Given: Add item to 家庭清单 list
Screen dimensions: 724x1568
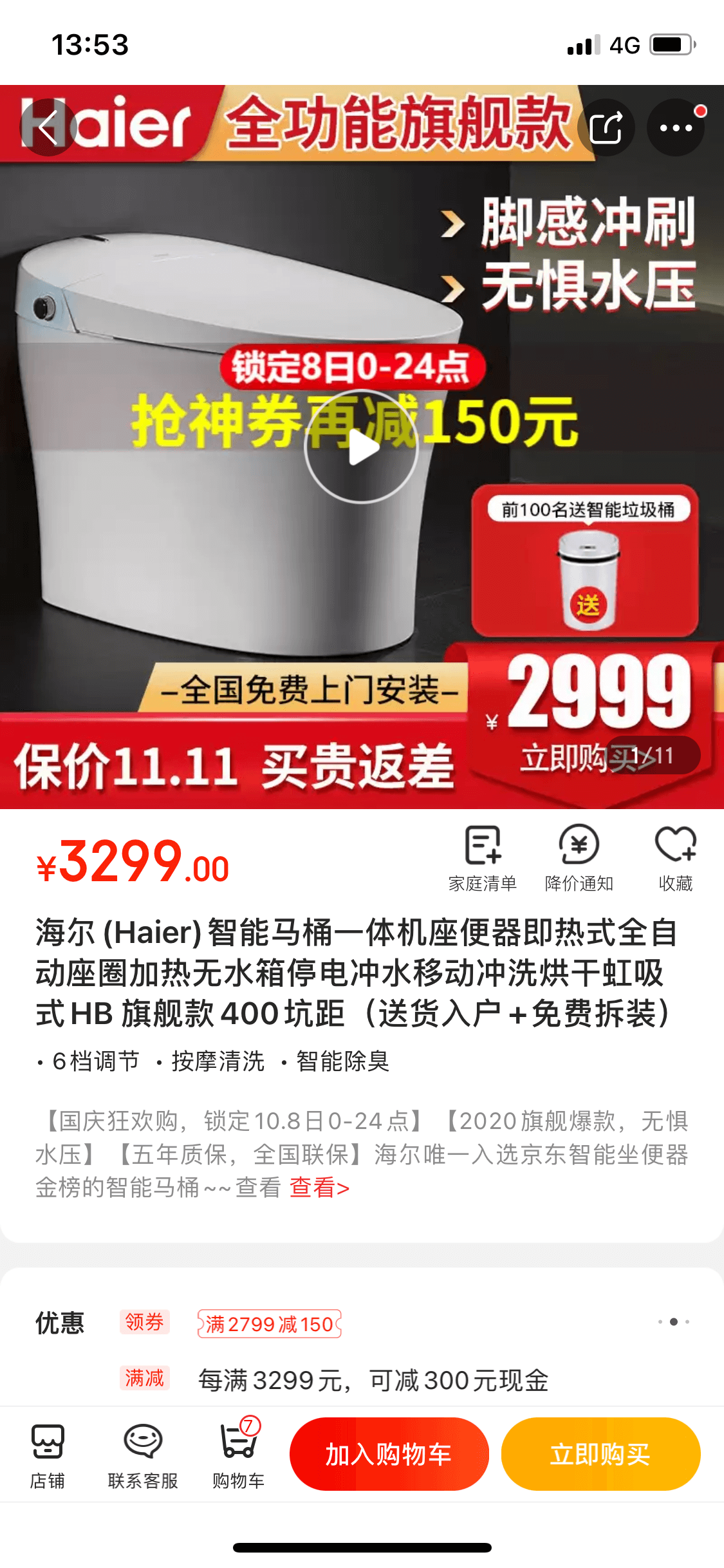Looking at the screenshot, I should 483,857.
